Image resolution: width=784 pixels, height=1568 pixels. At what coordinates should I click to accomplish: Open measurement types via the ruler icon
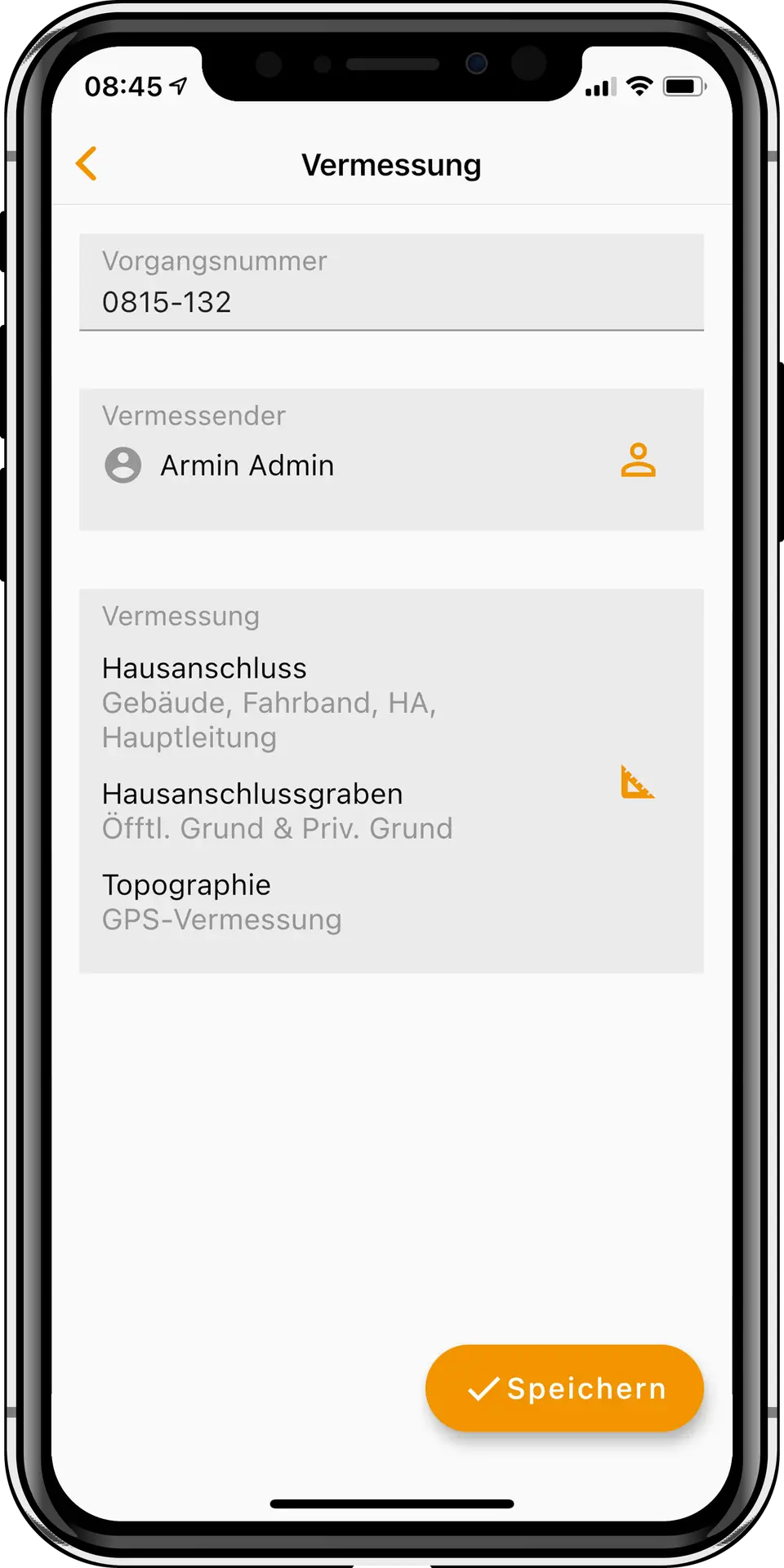(x=637, y=782)
